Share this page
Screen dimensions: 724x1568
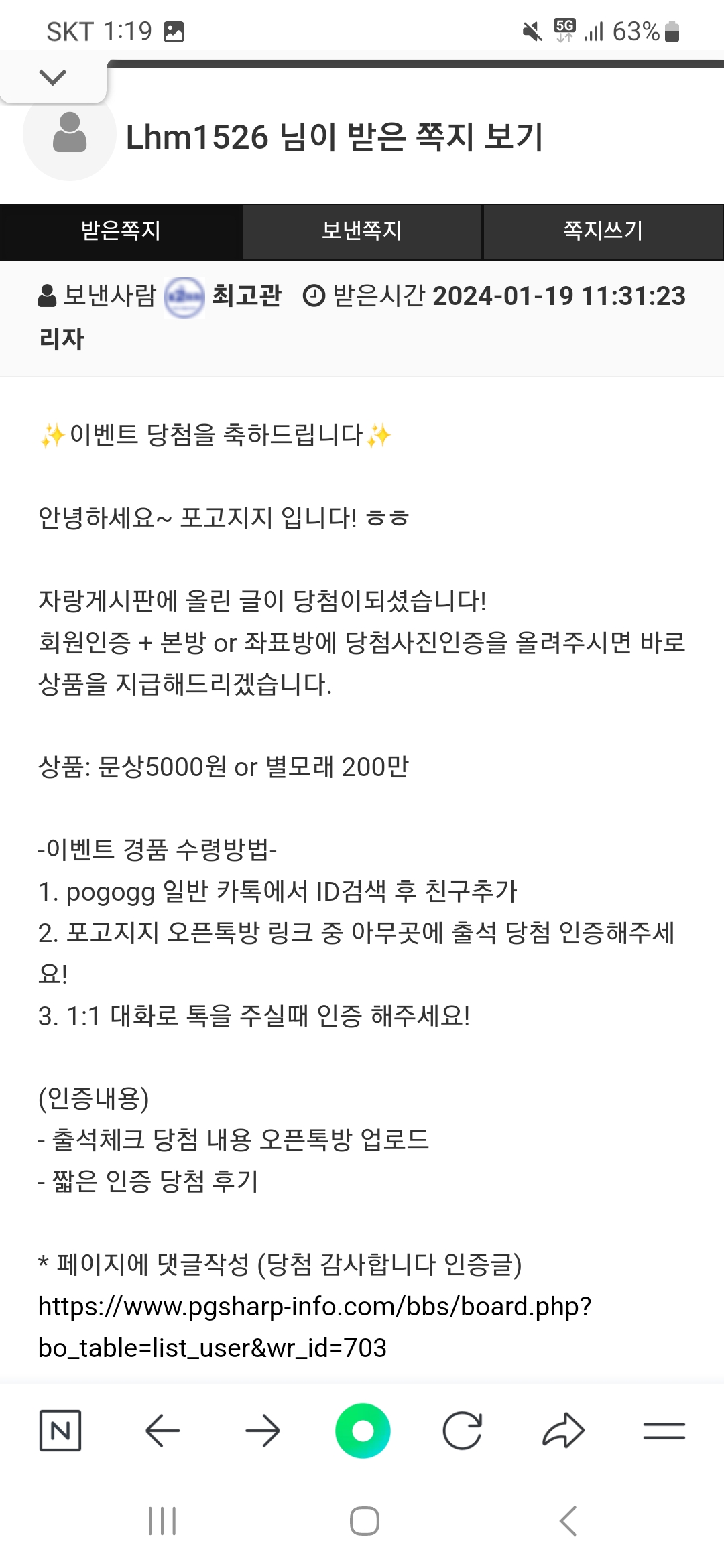pyautogui.click(x=563, y=1431)
